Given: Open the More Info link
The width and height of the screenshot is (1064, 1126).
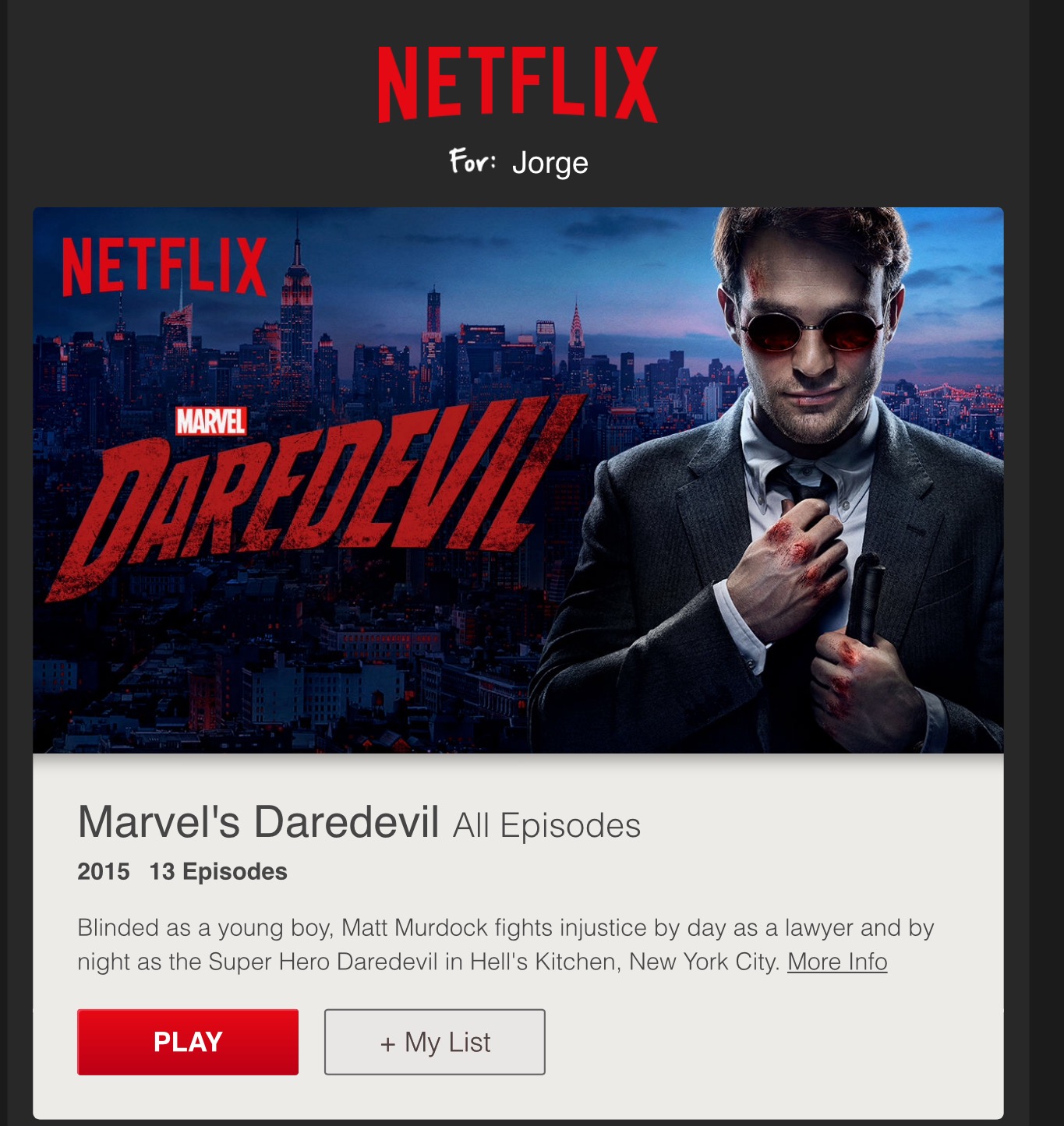Looking at the screenshot, I should (x=836, y=962).
